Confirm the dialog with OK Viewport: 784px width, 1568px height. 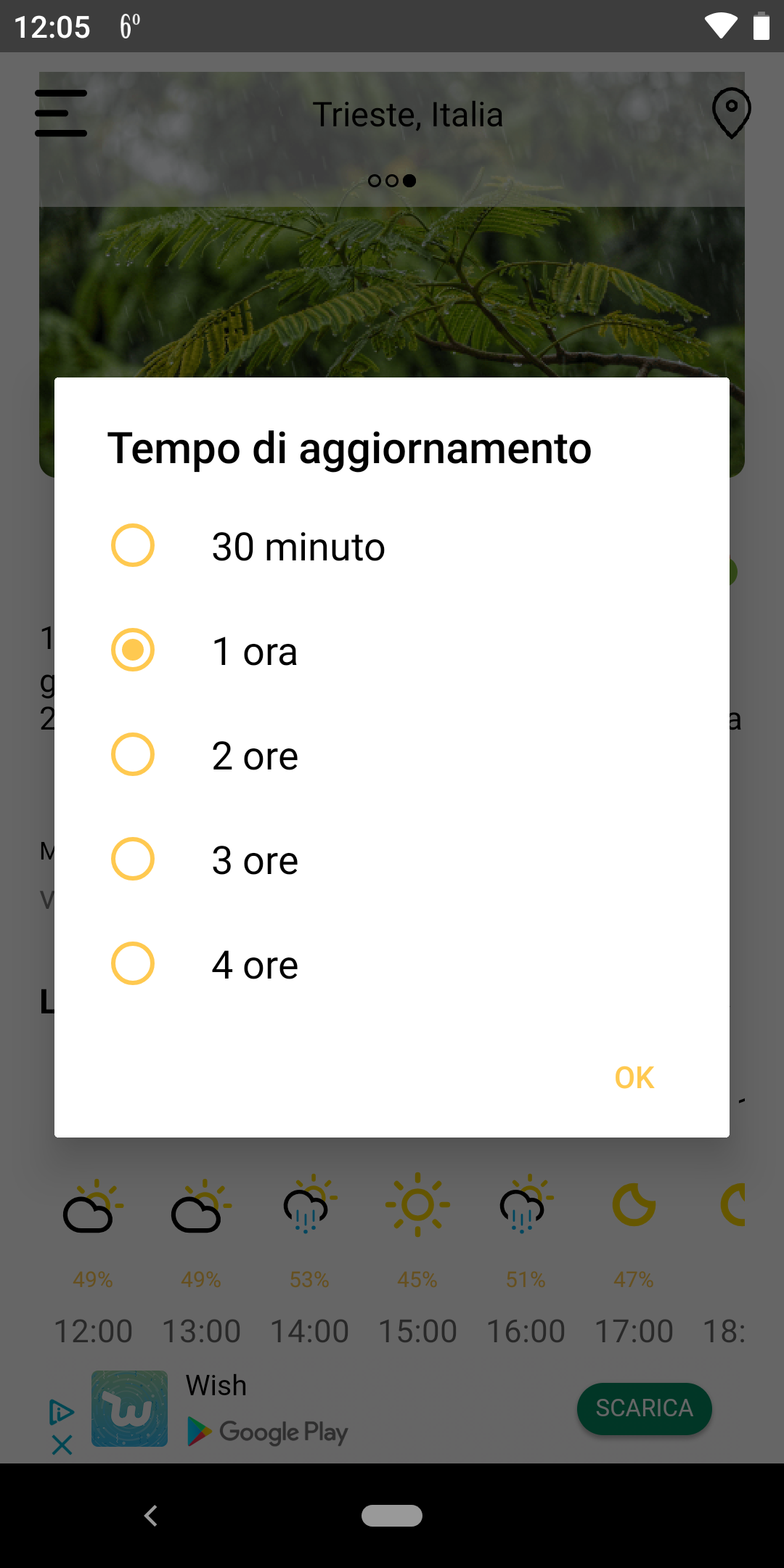pos(634,1078)
